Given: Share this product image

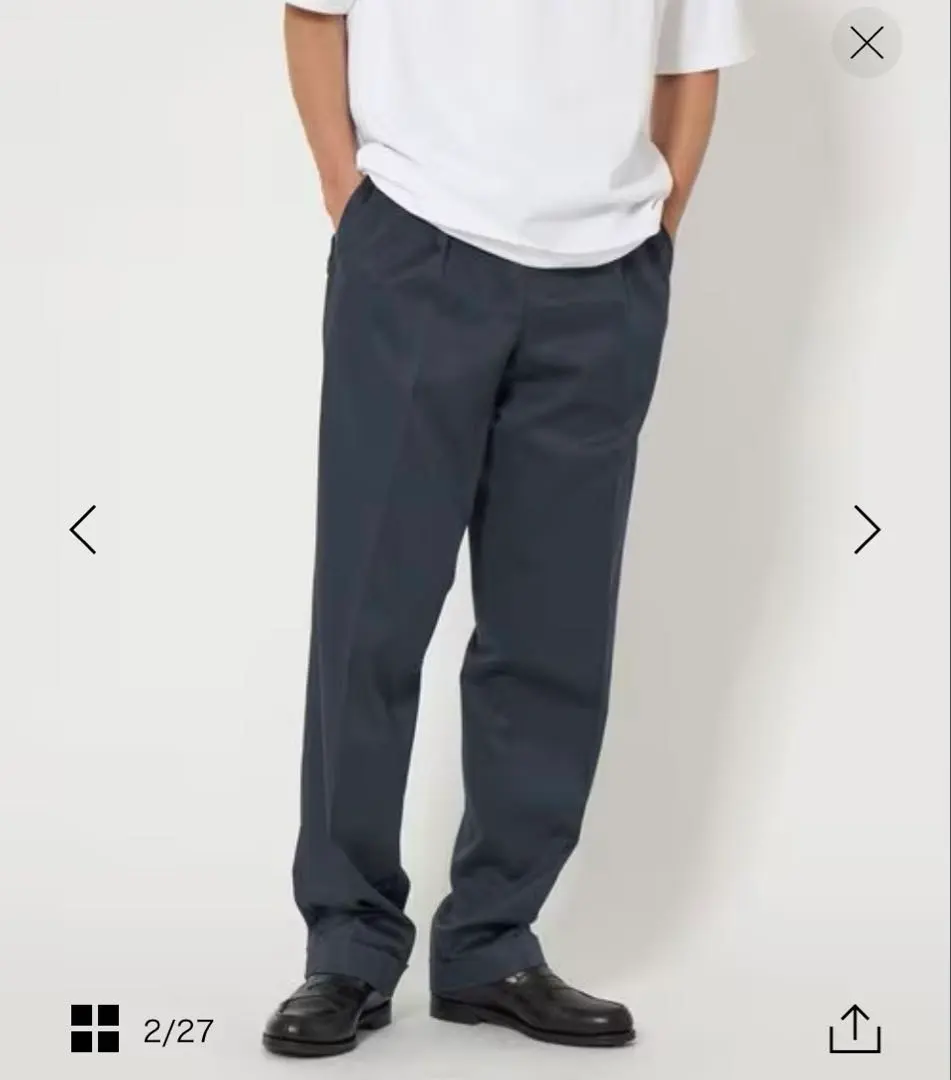Looking at the screenshot, I should pyautogui.click(x=855, y=1029).
